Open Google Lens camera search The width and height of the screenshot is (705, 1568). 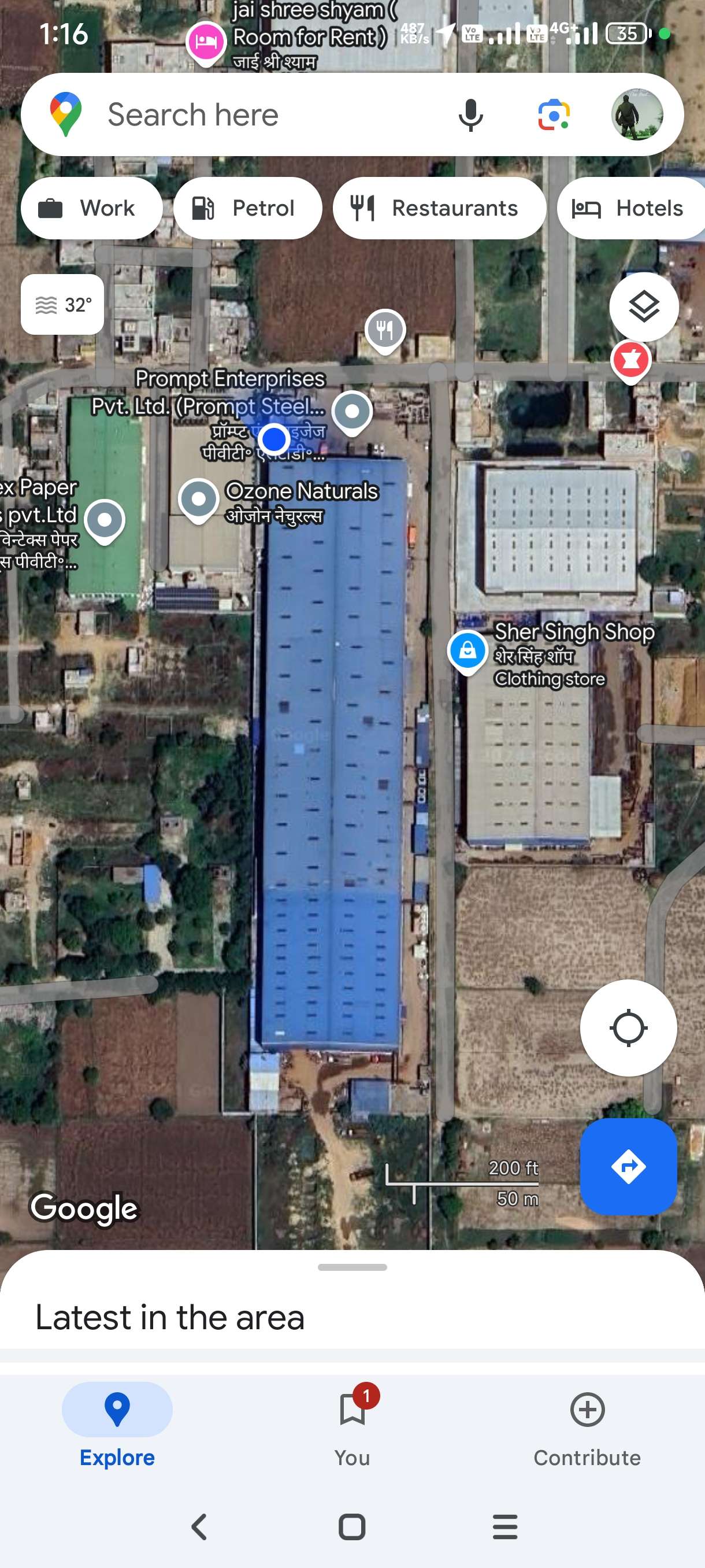554,114
